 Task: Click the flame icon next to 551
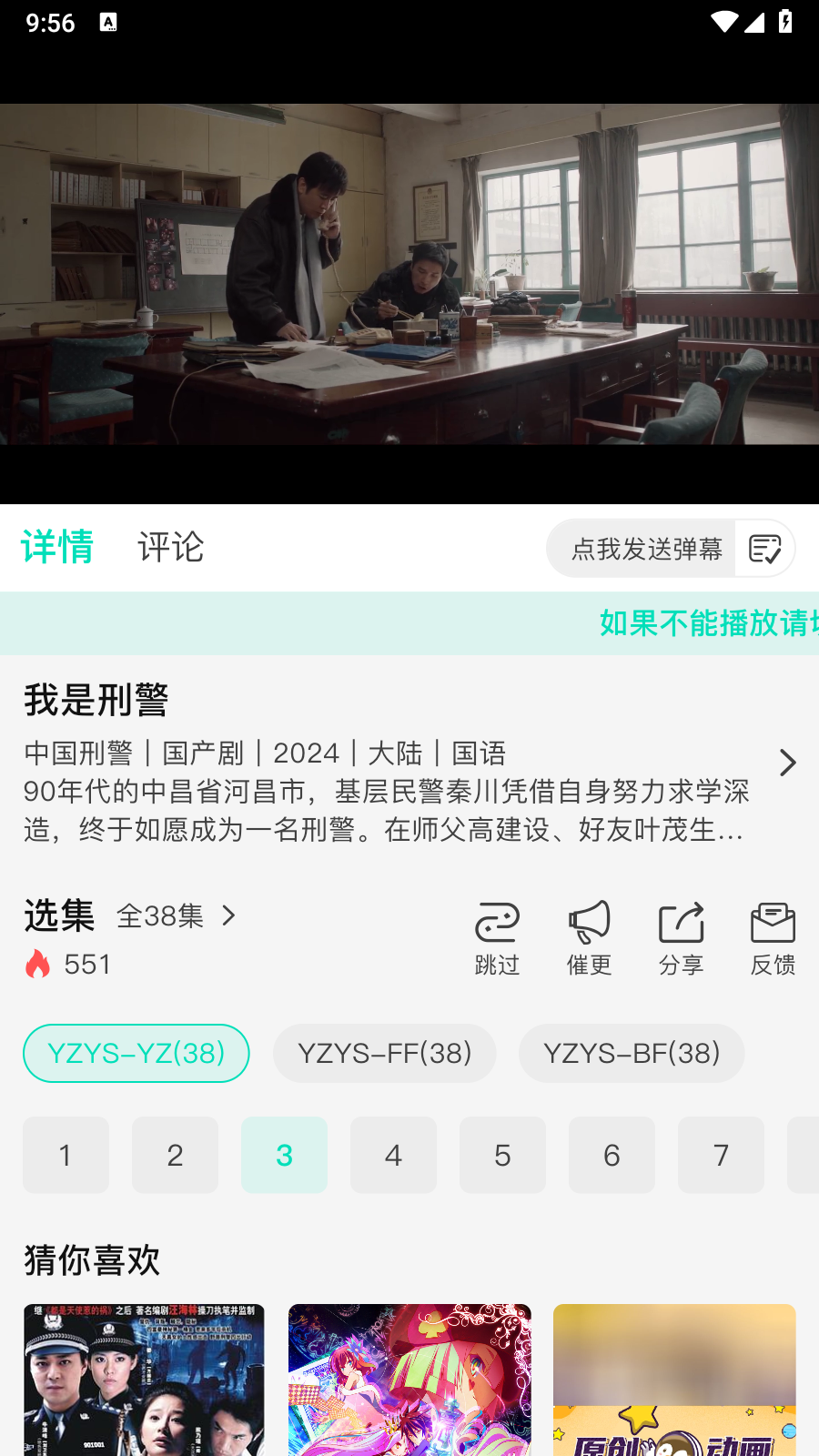(x=36, y=965)
